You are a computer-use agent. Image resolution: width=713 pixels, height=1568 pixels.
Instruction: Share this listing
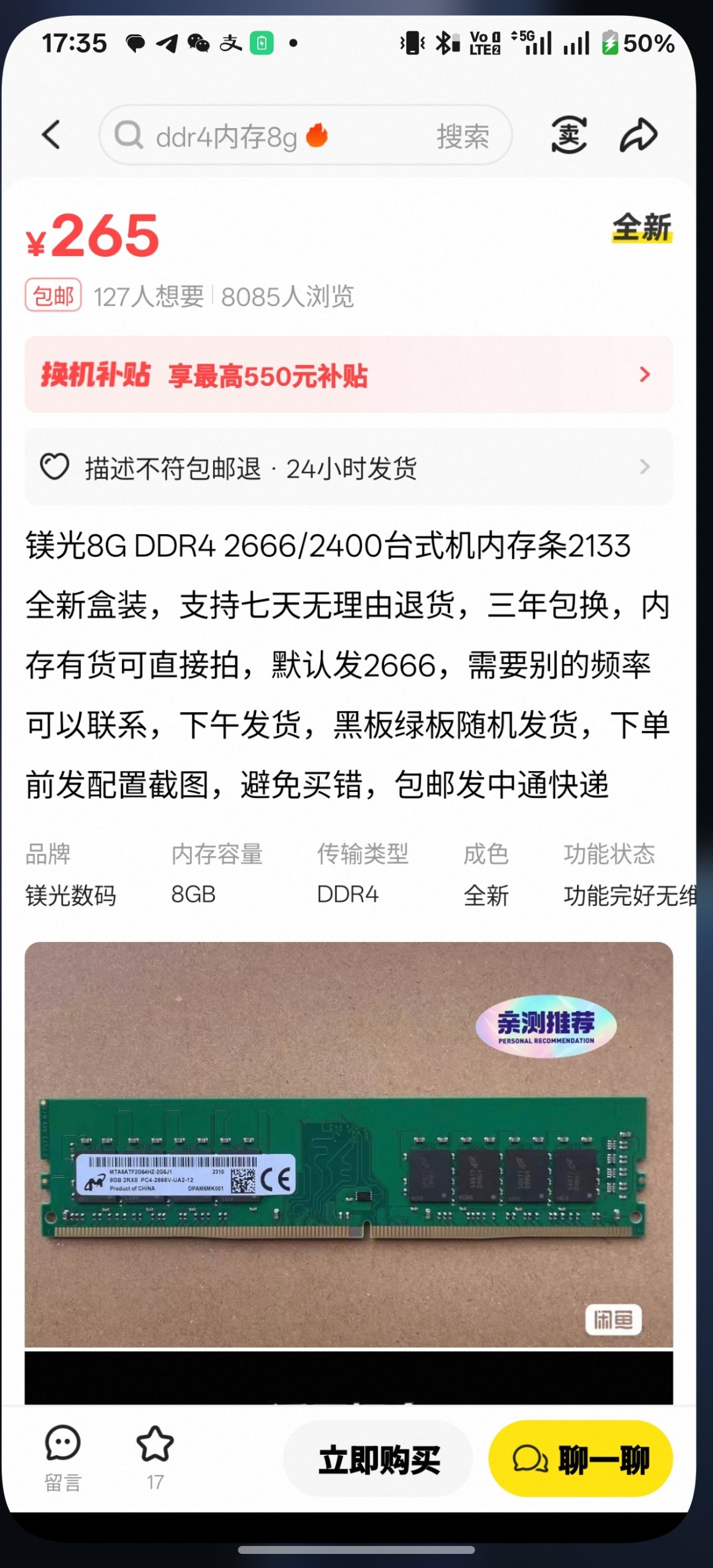pyautogui.click(x=638, y=135)
